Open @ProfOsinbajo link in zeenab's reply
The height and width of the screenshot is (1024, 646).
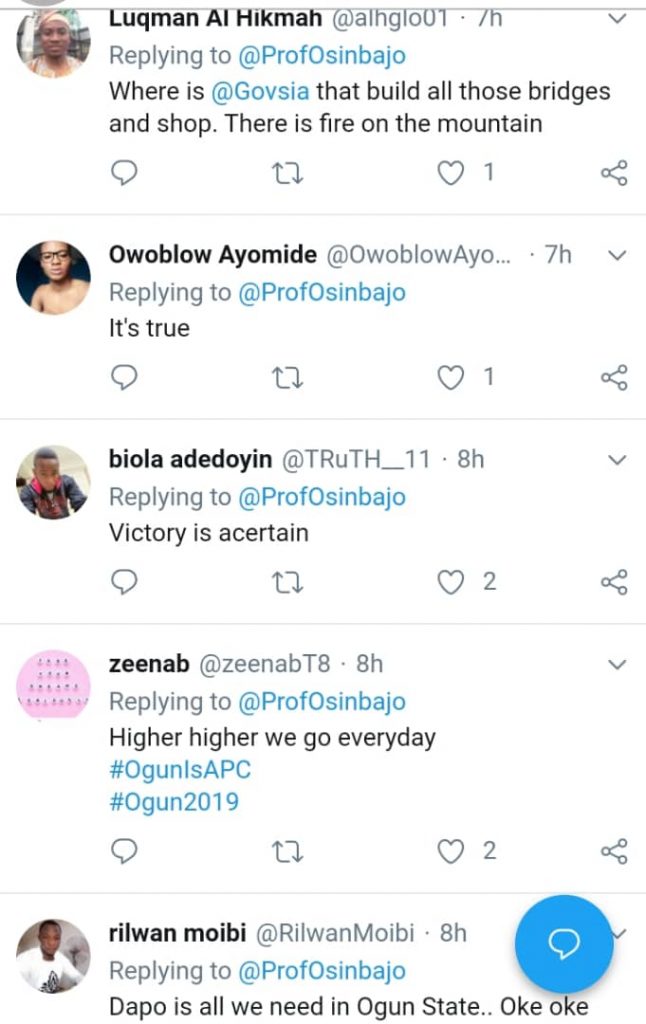(321, 701)
